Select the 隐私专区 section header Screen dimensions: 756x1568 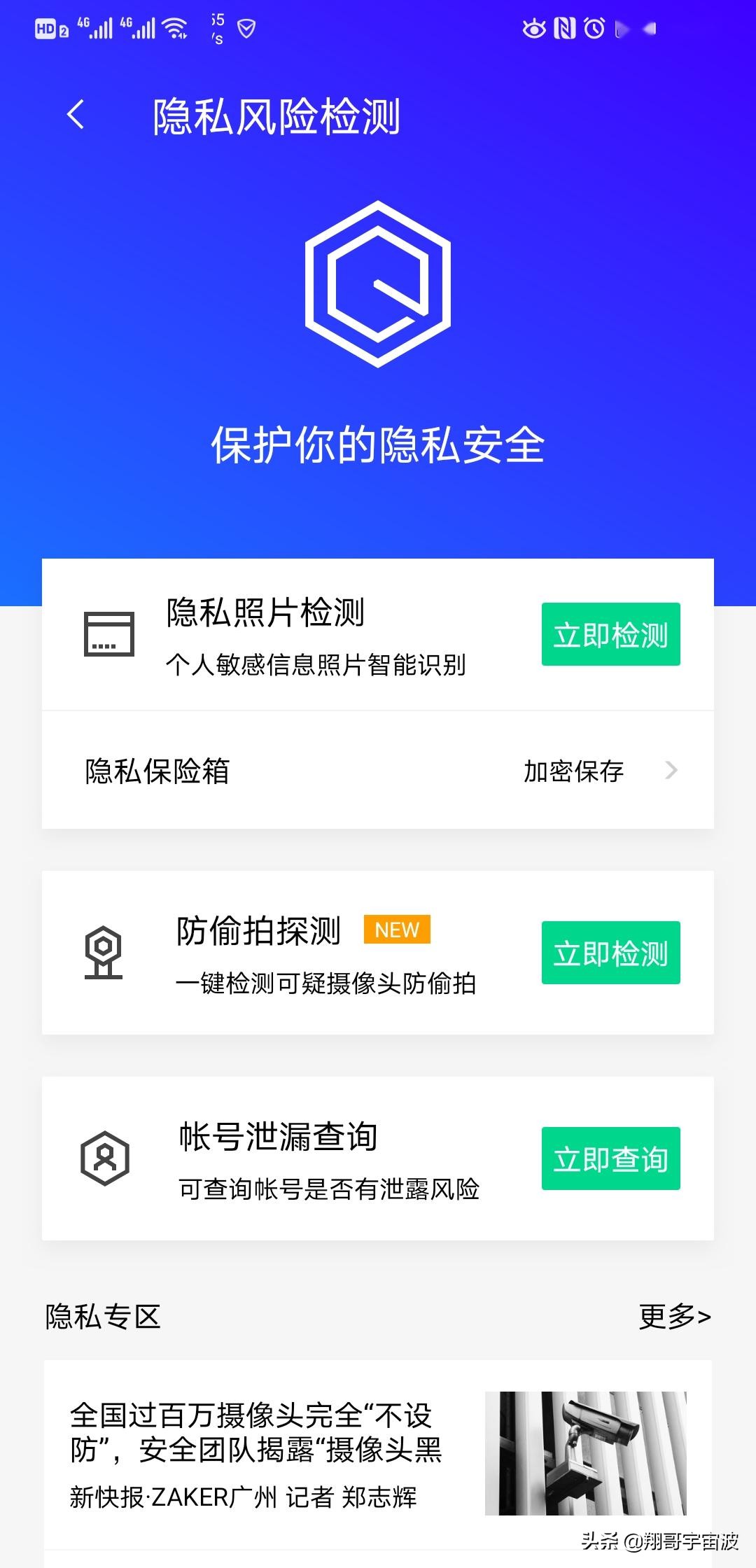tap(101, 1316)
